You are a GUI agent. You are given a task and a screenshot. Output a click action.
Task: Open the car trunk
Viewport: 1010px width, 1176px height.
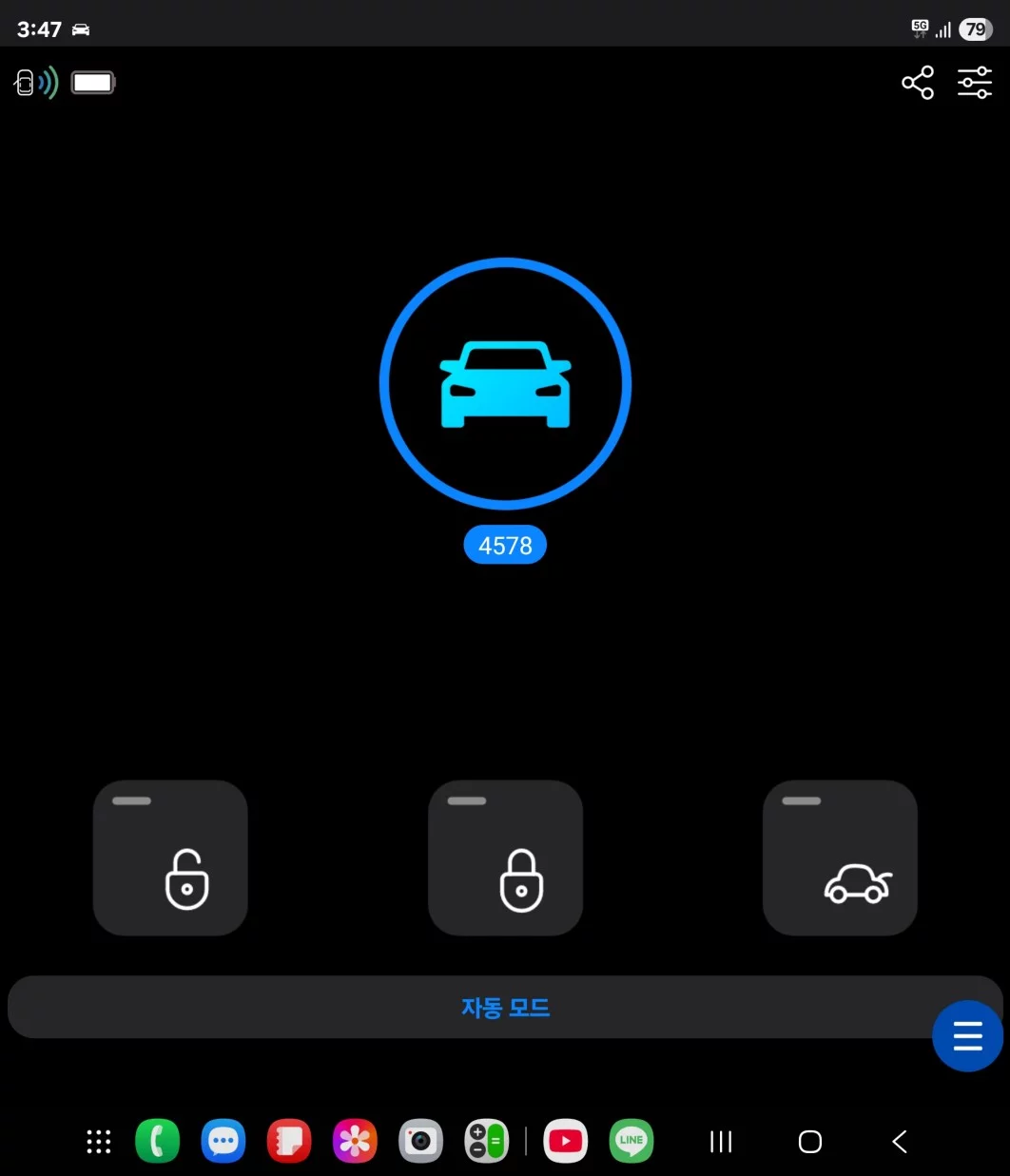tap(840, 858)
